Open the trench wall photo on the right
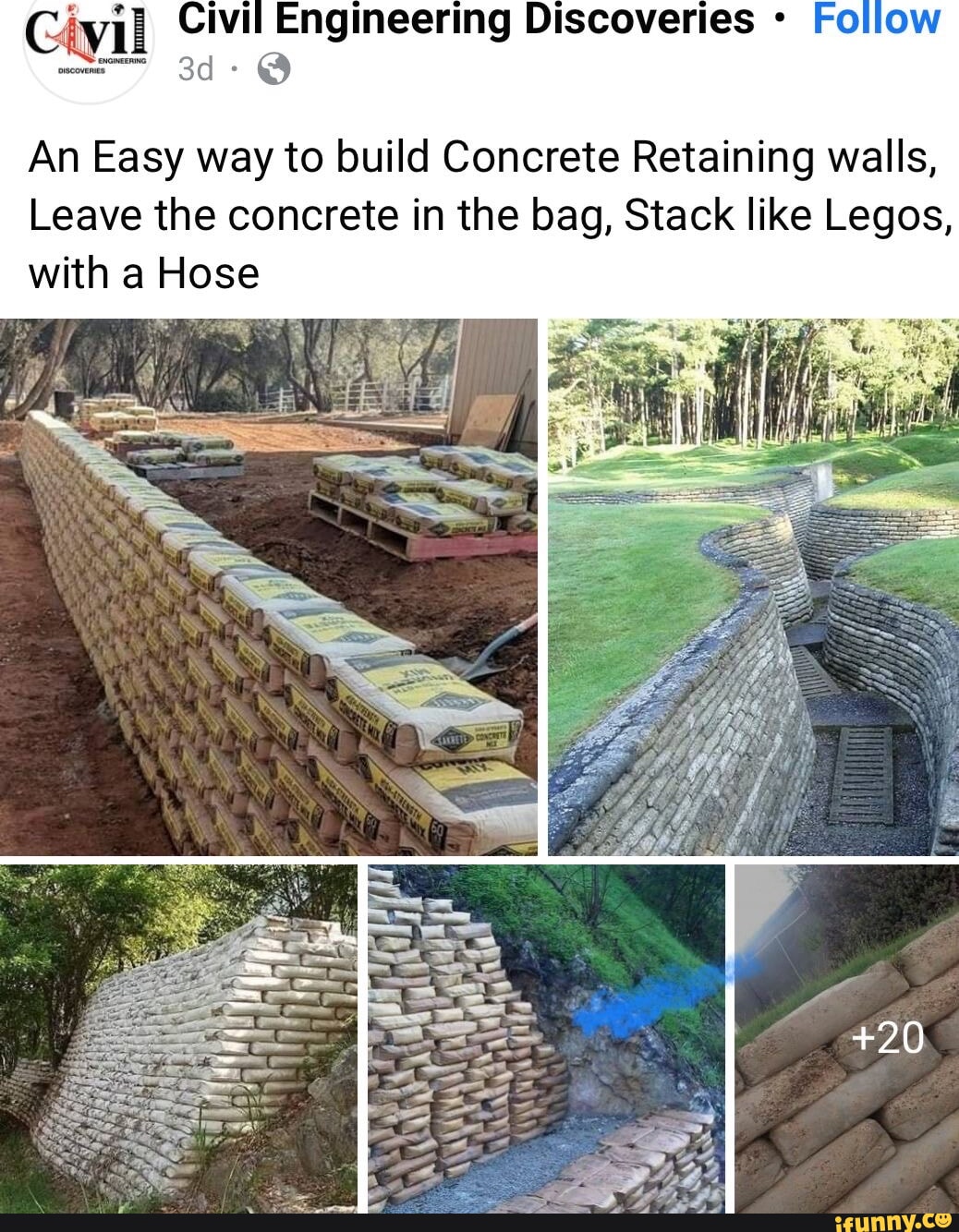The image size is (959, 1232). click(x=753, y=582)
